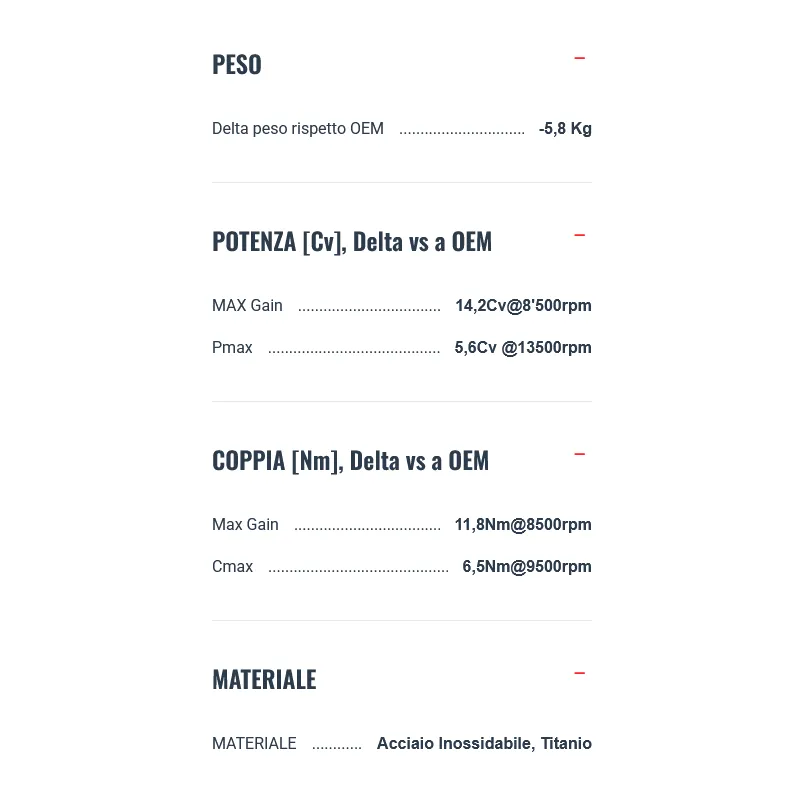Collapse the COPPIA [Nm] section

(x=579, y=455)
